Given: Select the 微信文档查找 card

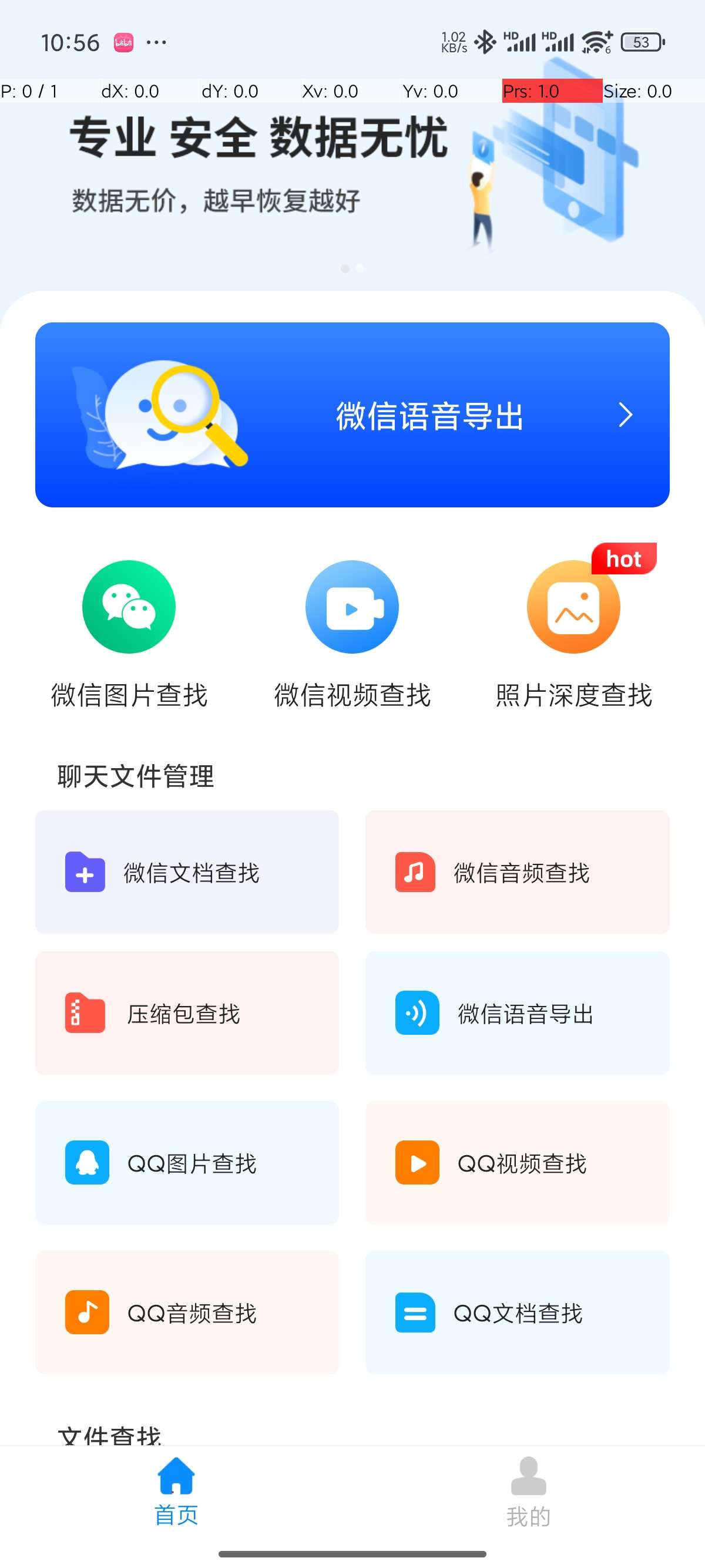Looking at the screenshot, I should (187, 872).
